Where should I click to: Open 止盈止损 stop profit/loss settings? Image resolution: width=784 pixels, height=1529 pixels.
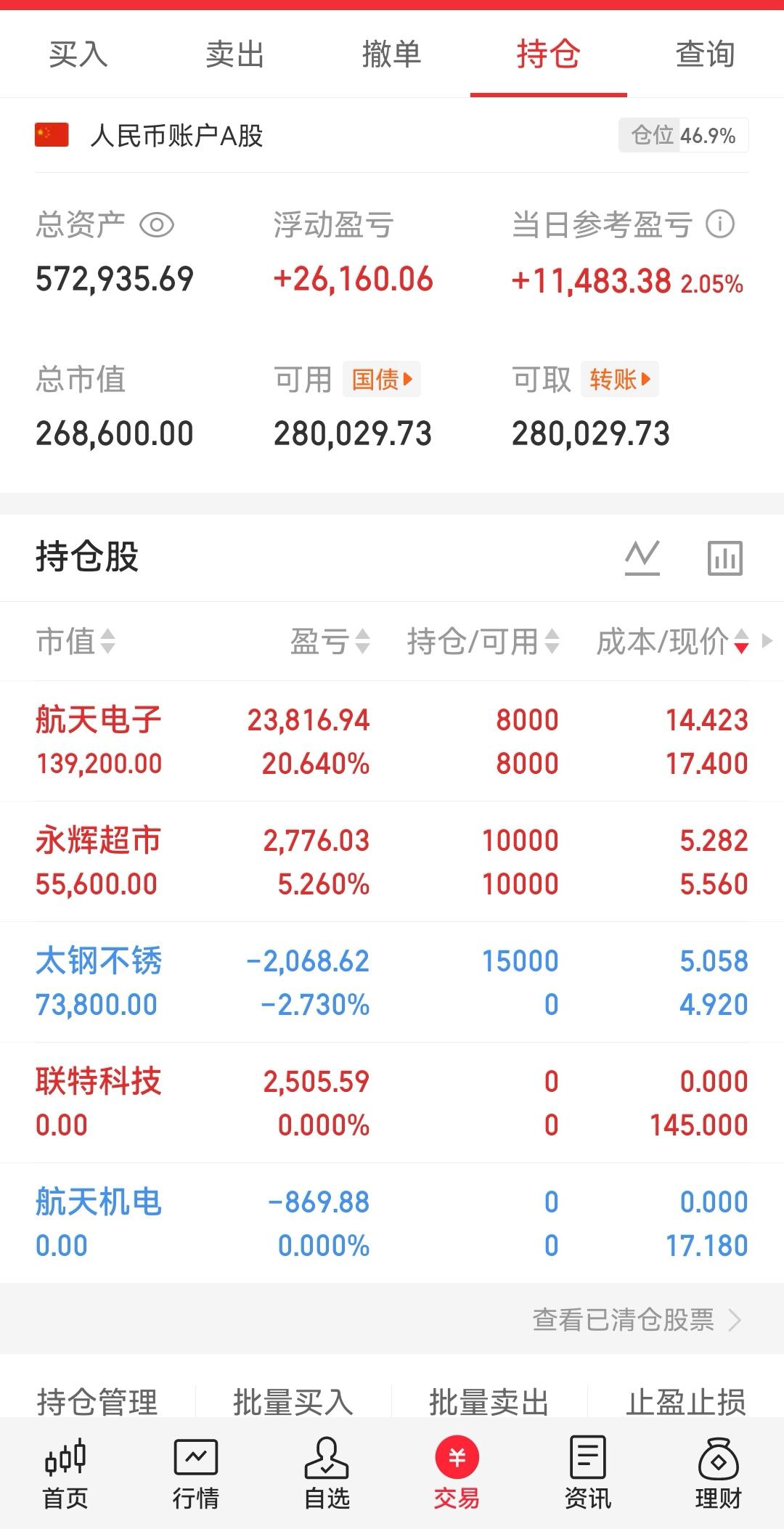coord(687,1400)
